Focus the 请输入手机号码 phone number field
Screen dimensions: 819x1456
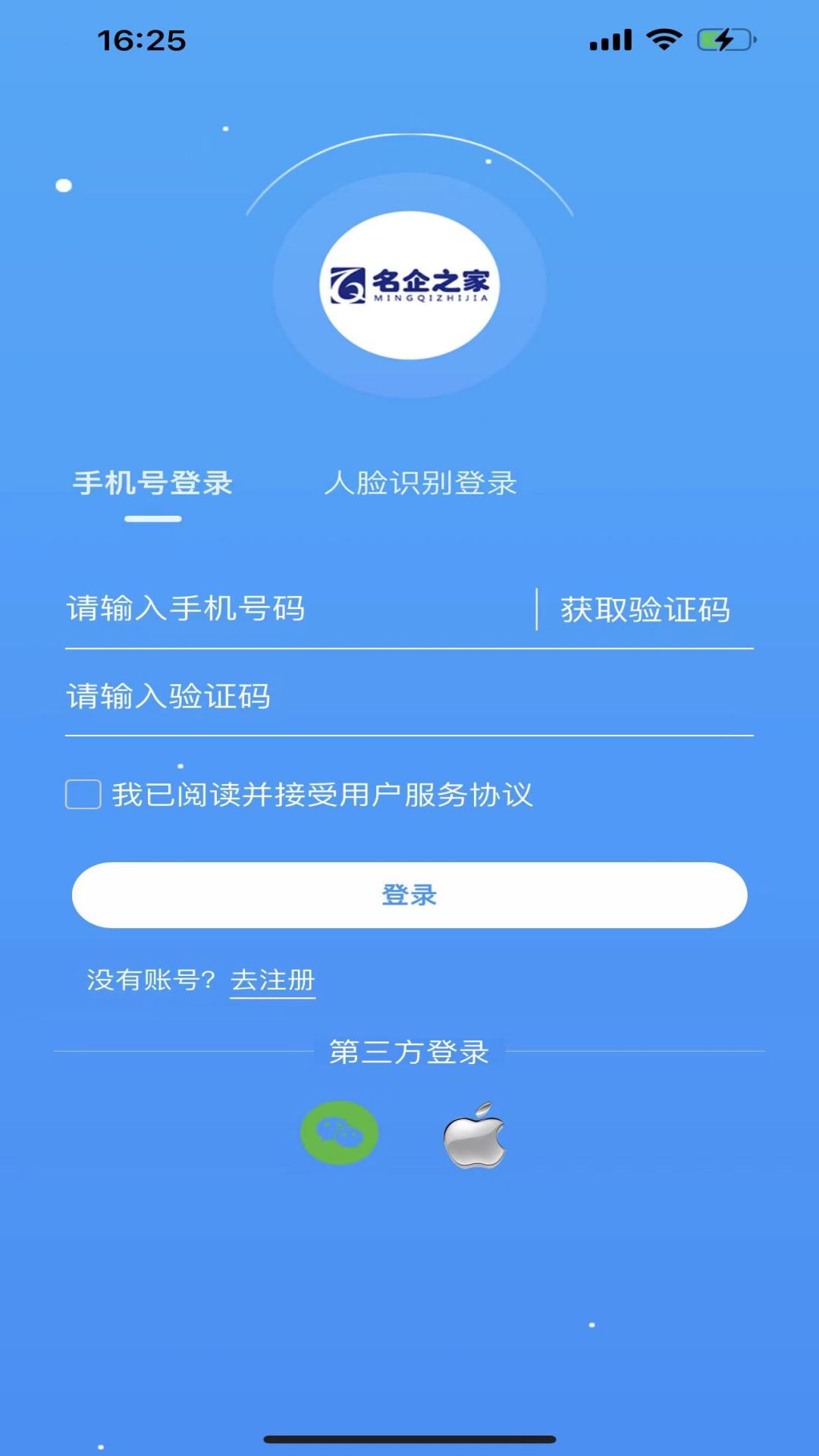click(x=296, y=609)
